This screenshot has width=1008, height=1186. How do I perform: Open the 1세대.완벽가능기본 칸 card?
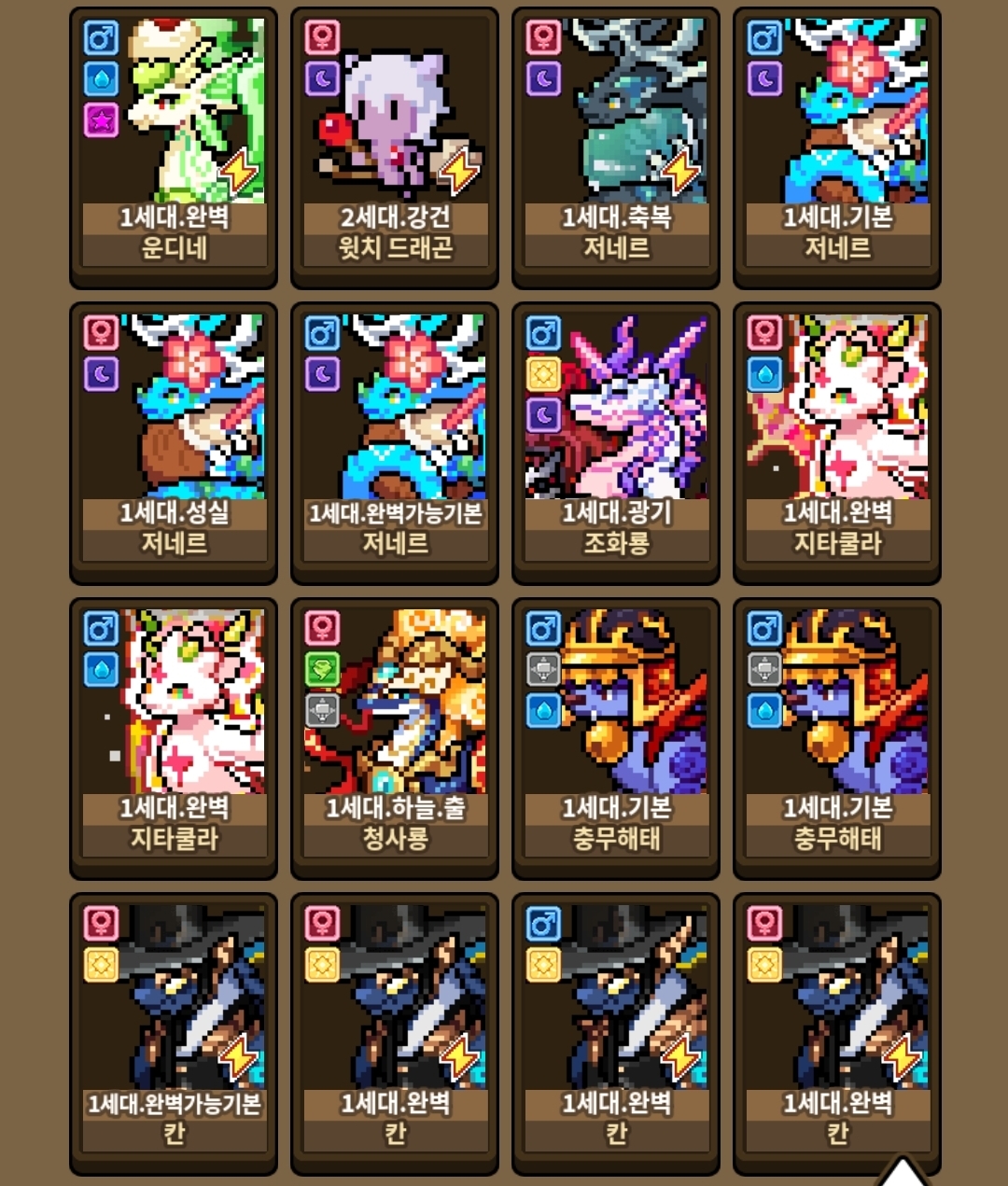pyautogui.click(x=174, y=1034)
